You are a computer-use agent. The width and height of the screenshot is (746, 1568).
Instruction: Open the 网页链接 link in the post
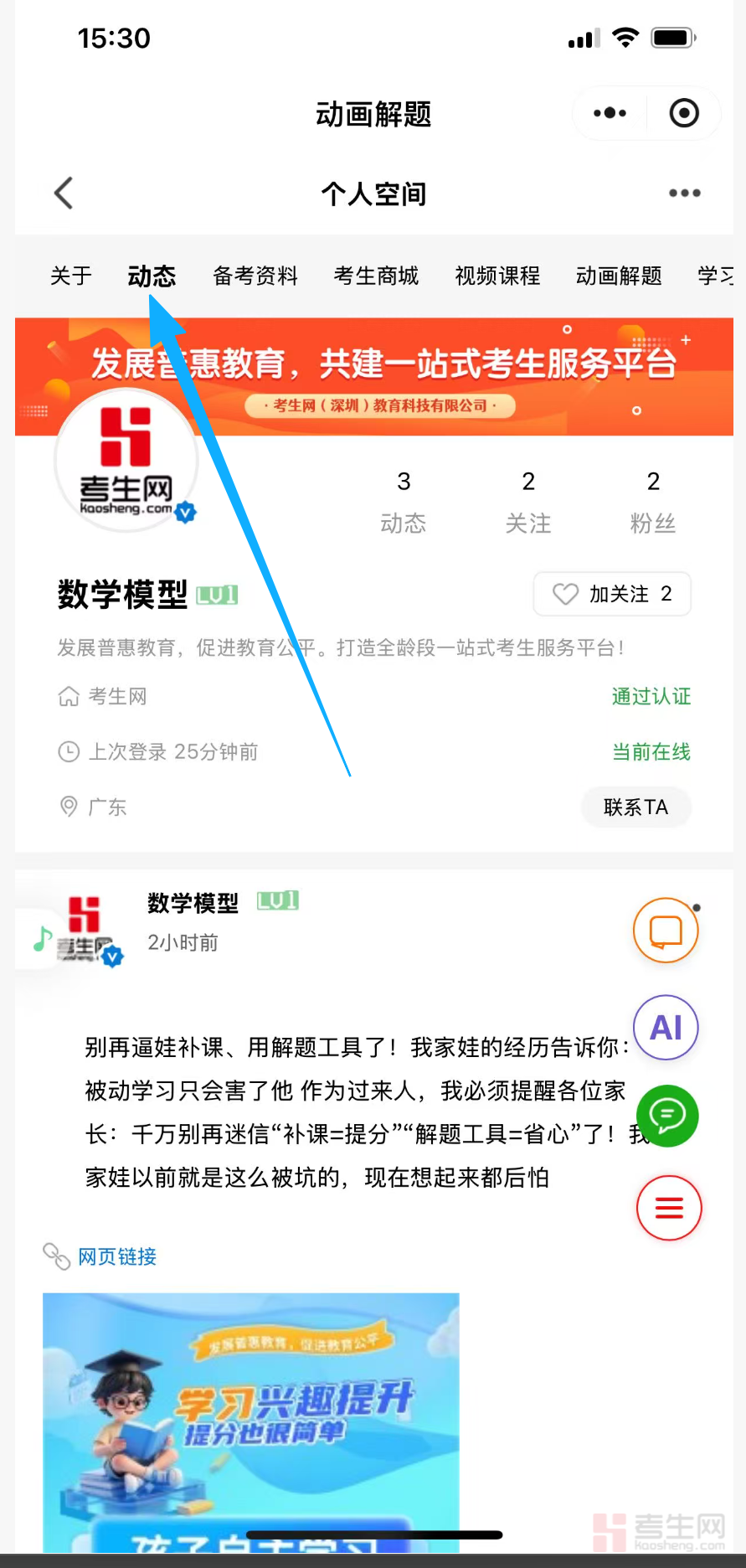[116, 1256]
